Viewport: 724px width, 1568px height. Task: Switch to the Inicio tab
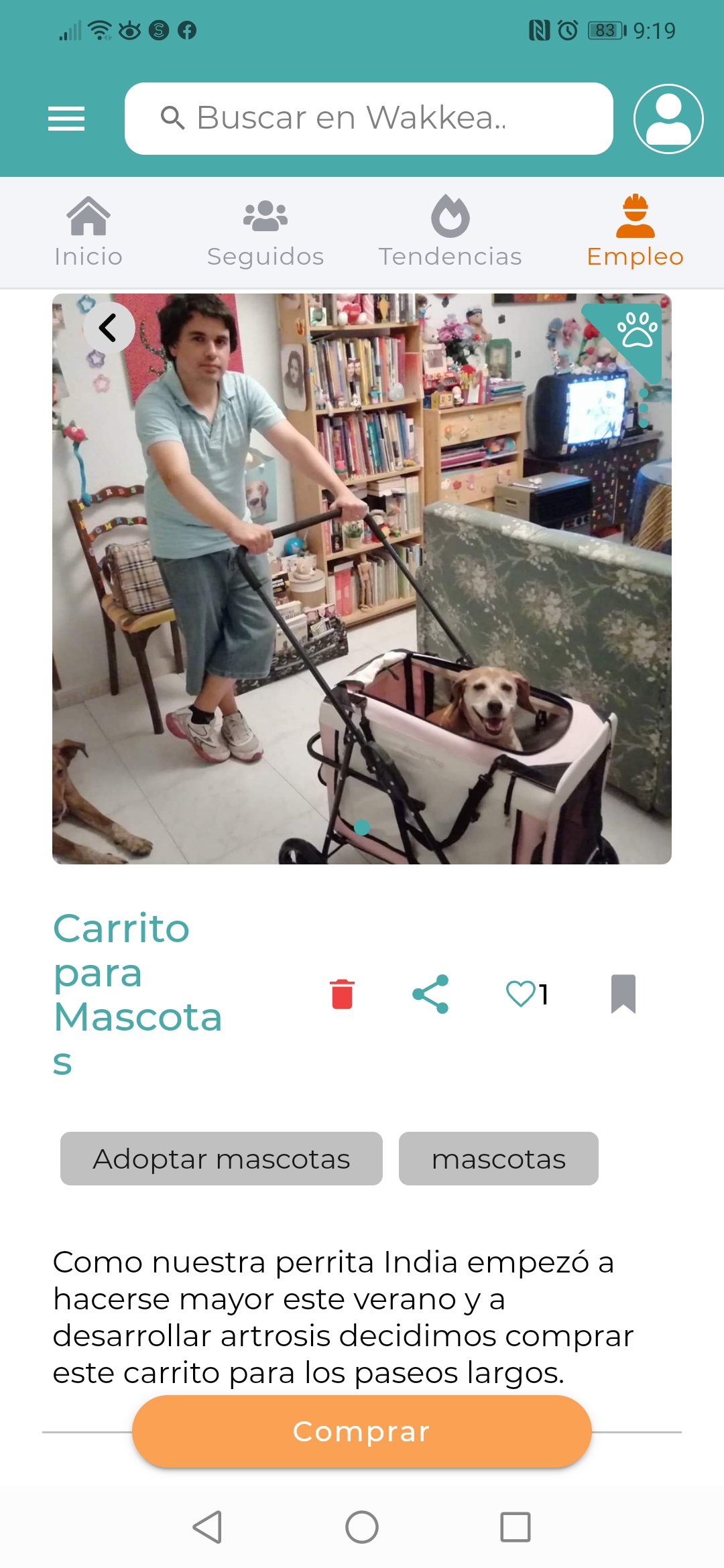coord(88,232)
